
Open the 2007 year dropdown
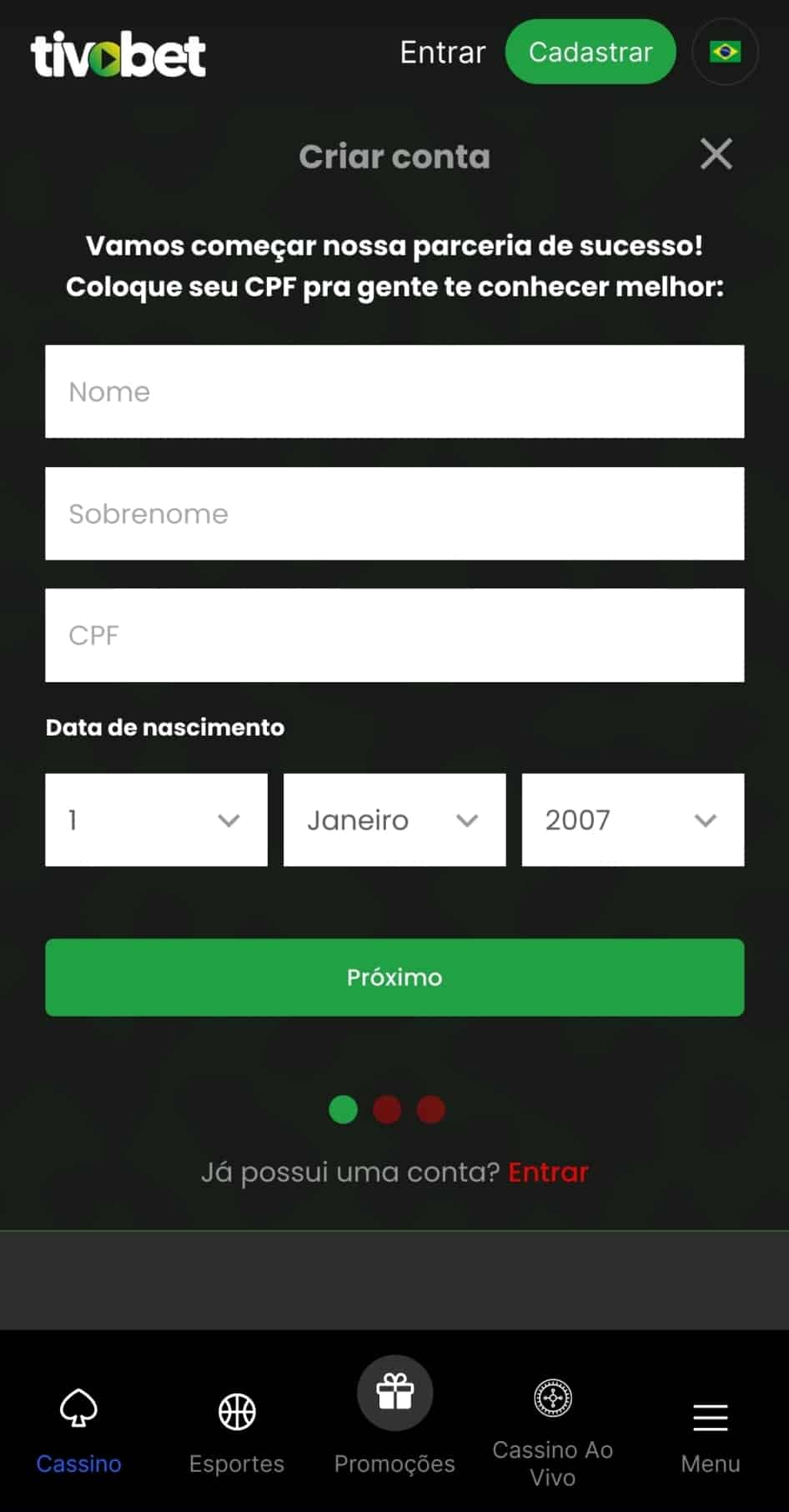pos(632,820)
